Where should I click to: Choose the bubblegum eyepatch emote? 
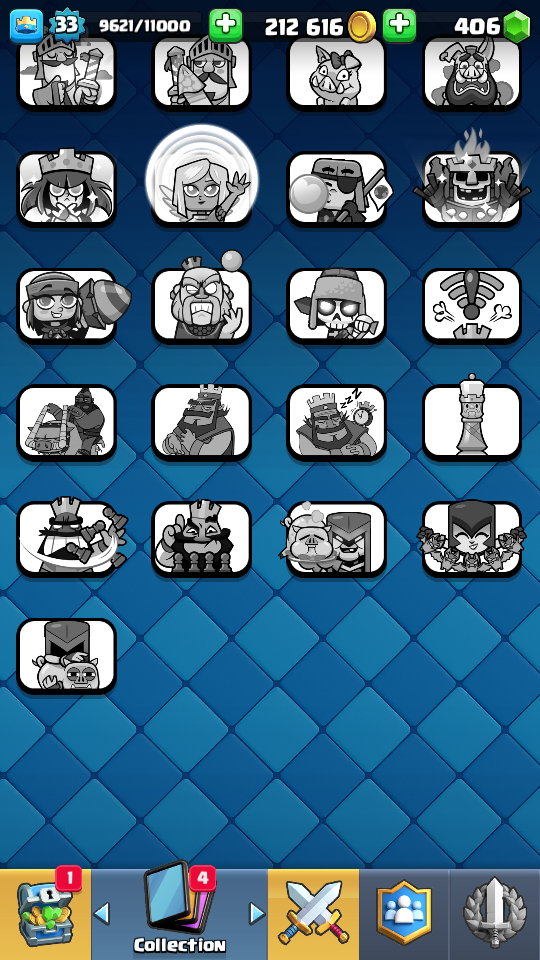tap(337, 189)
